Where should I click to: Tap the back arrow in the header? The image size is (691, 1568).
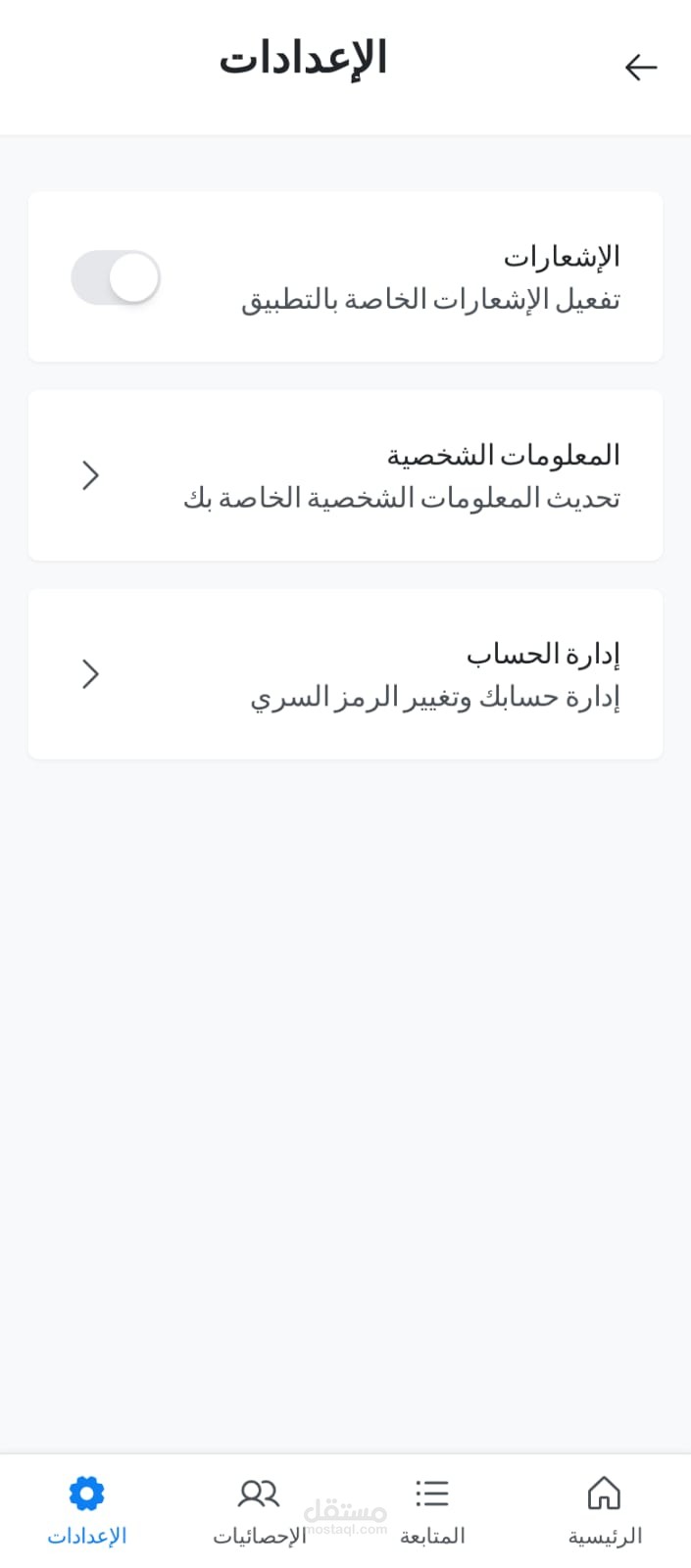[x=640, y=67]
